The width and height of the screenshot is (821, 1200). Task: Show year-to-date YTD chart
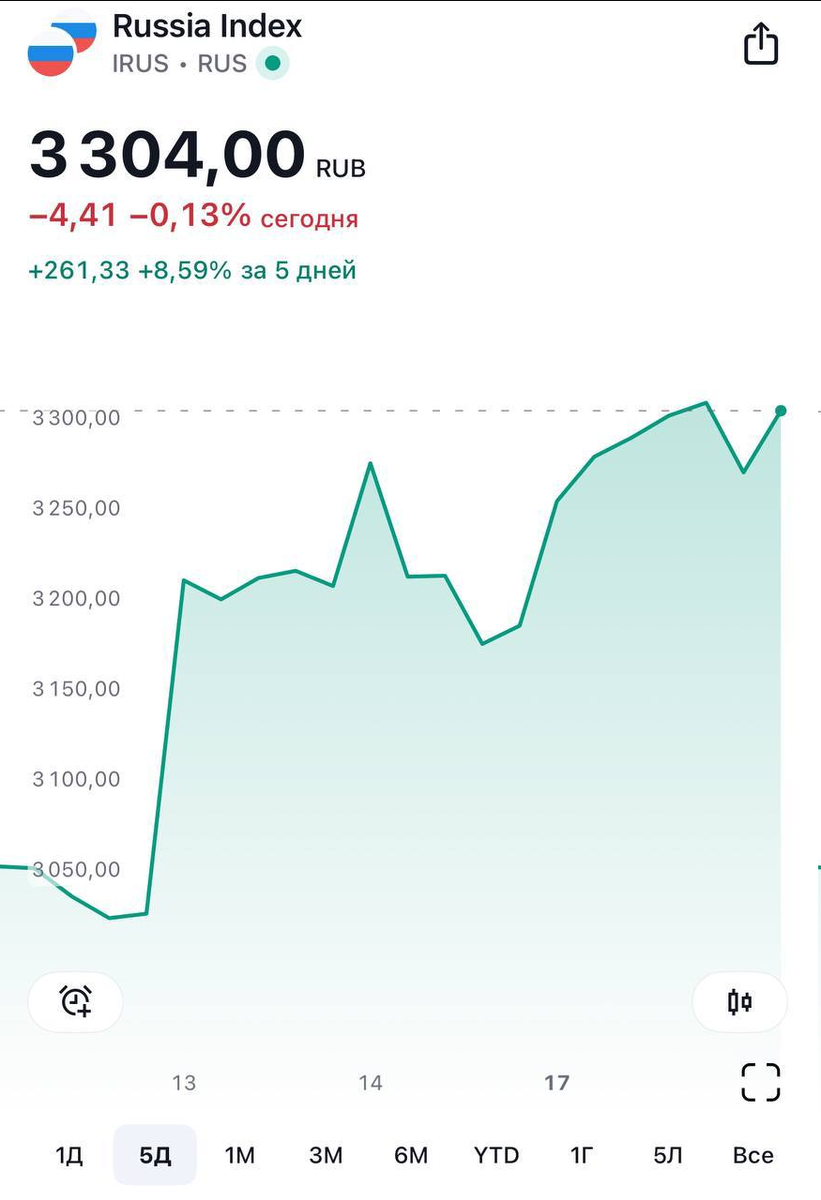496,1156
